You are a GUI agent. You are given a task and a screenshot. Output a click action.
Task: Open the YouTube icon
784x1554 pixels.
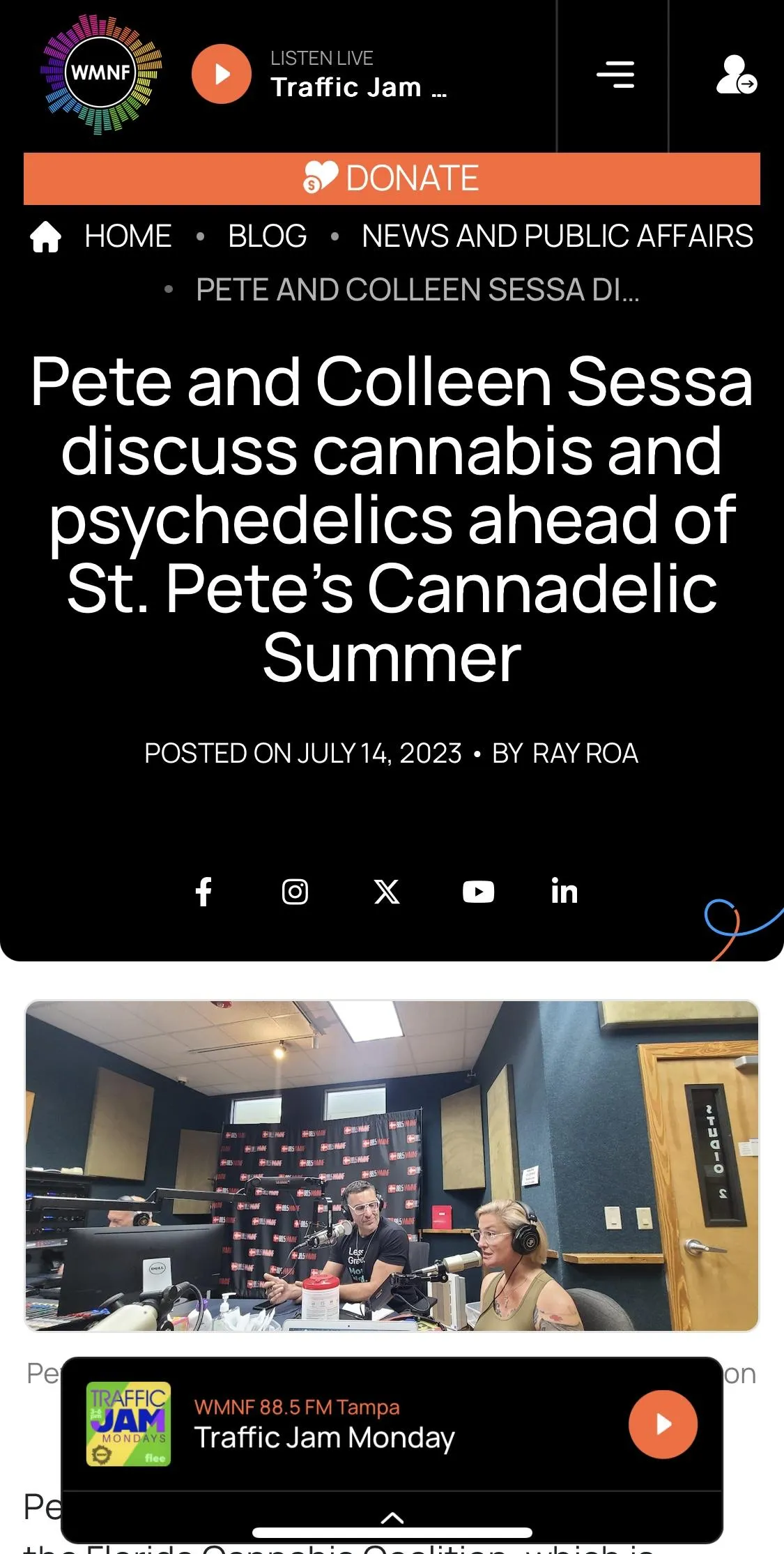tap(478, 892)
